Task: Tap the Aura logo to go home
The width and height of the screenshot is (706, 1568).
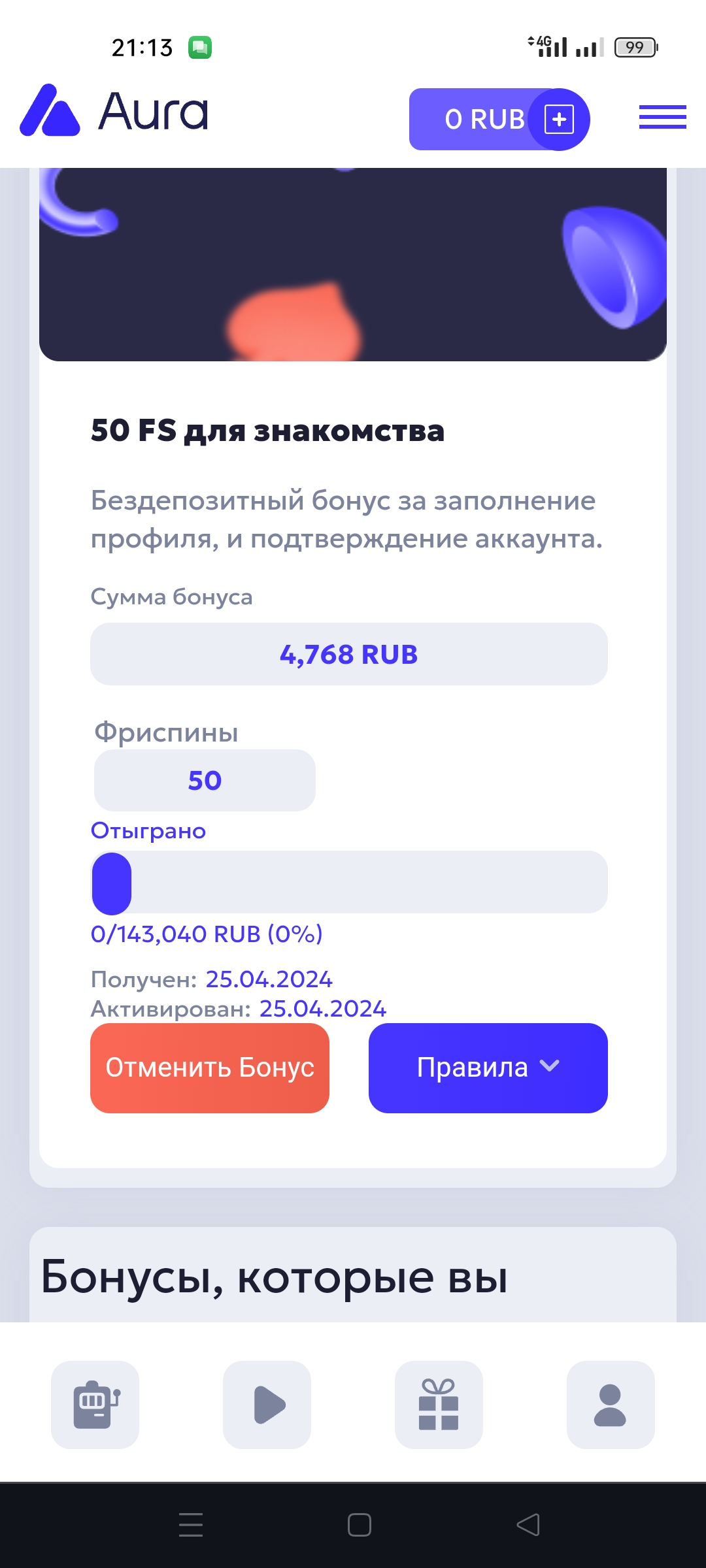Action: coord(114,111)
